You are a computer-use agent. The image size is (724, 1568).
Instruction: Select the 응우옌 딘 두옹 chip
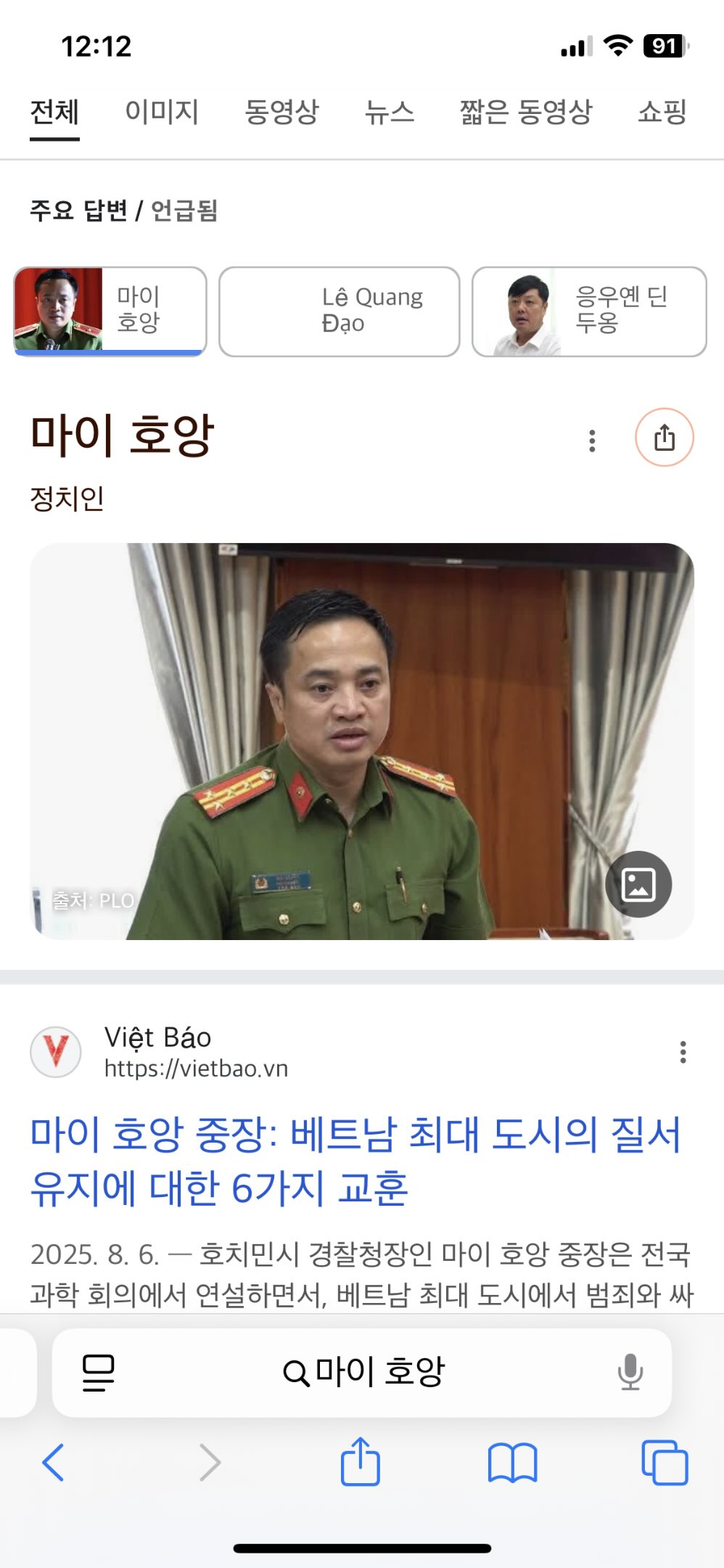point(589,311)
